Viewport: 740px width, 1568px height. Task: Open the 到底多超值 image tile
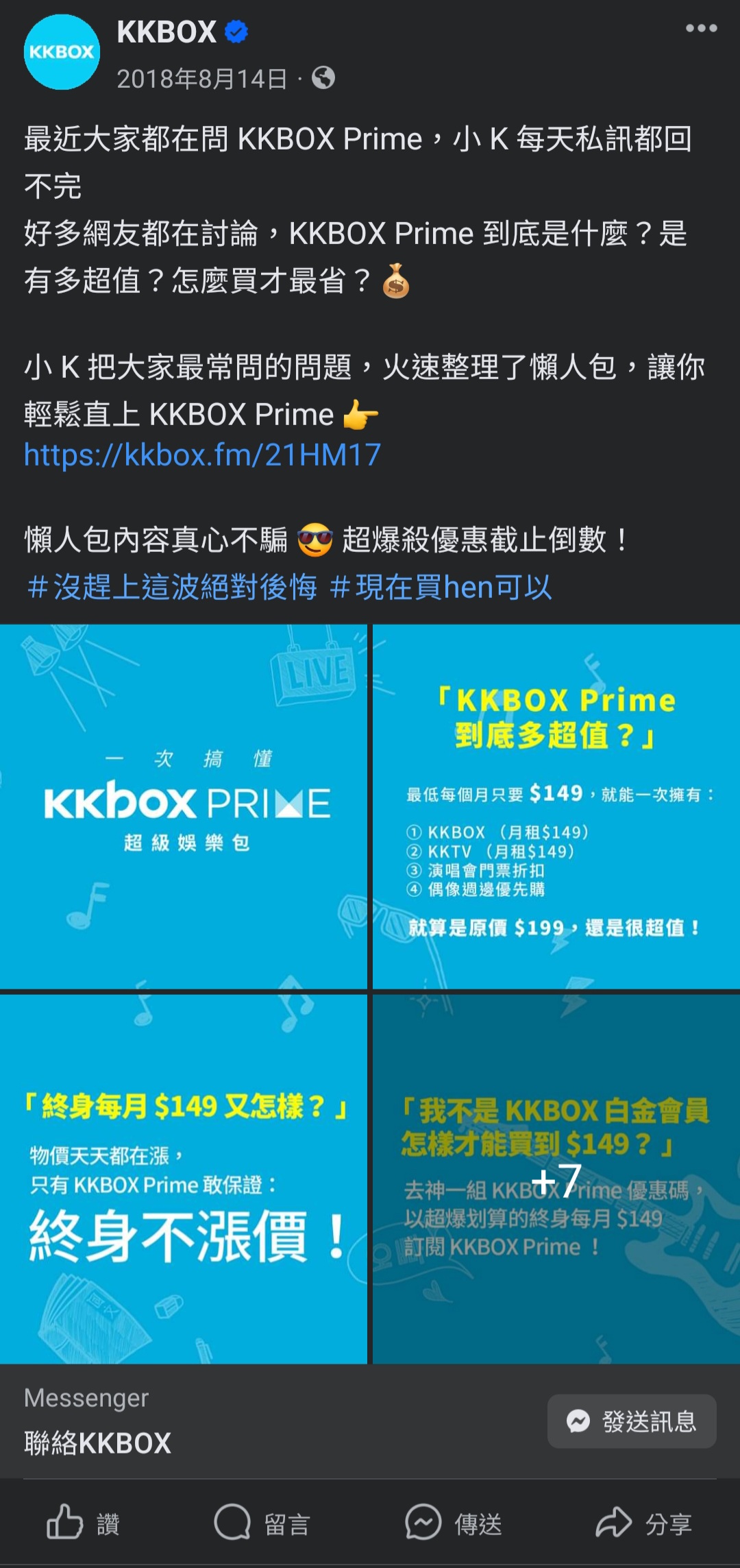pyautogui.click(x=556, y=806)
